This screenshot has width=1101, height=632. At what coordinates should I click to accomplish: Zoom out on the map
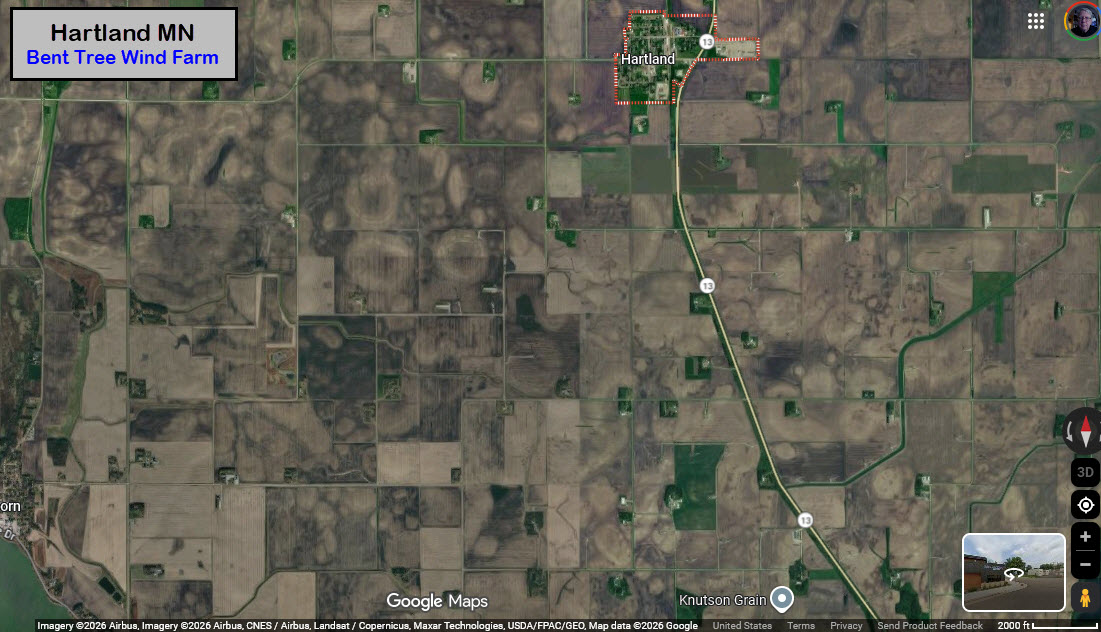click(x=1085, y=565)
